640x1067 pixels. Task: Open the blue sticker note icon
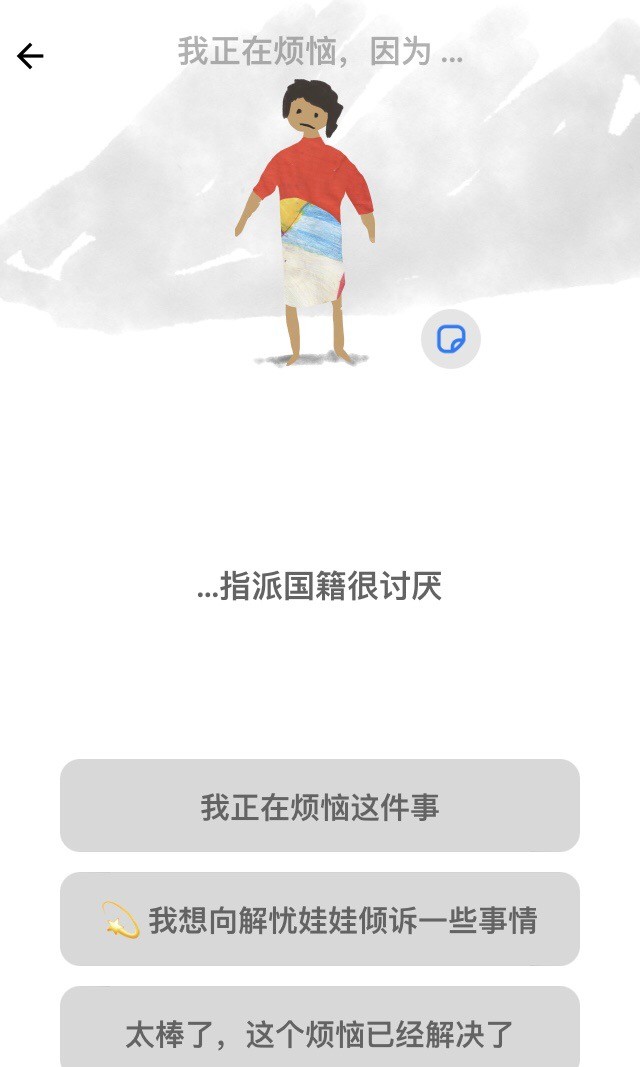click(451, 338)
